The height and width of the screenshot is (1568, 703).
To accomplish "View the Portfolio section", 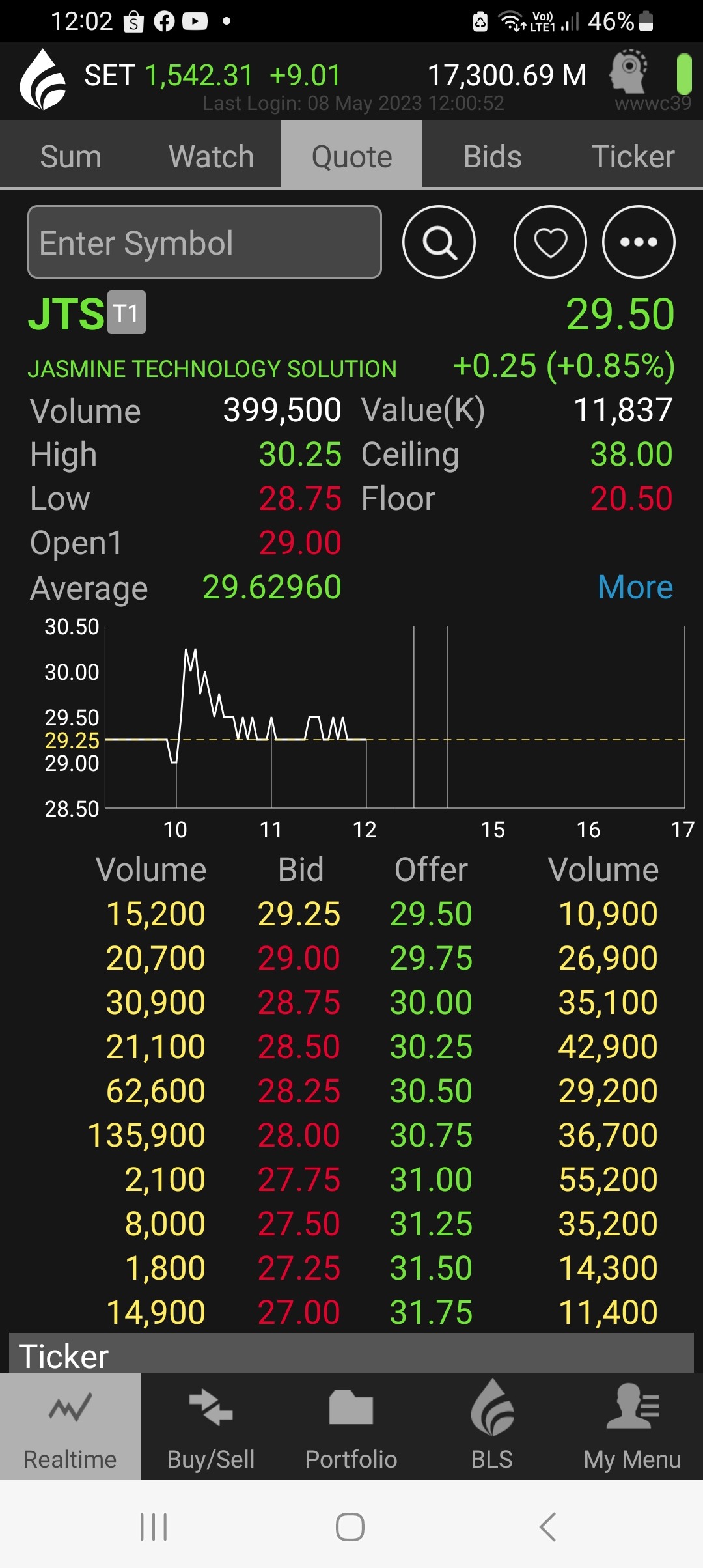I will tap(351, 1426).
